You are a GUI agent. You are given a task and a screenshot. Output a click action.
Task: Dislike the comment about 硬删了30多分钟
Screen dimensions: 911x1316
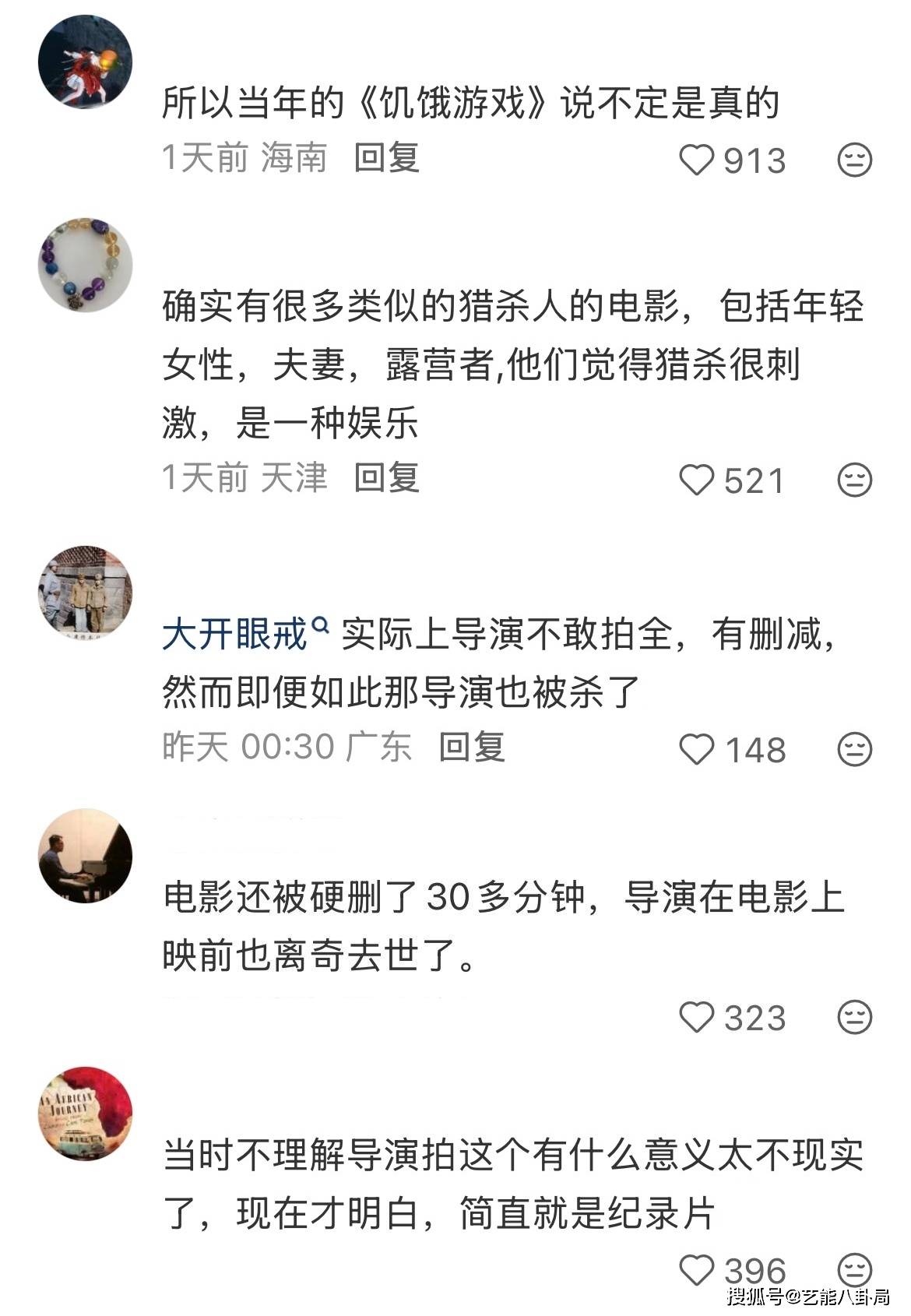[854, 1017]
